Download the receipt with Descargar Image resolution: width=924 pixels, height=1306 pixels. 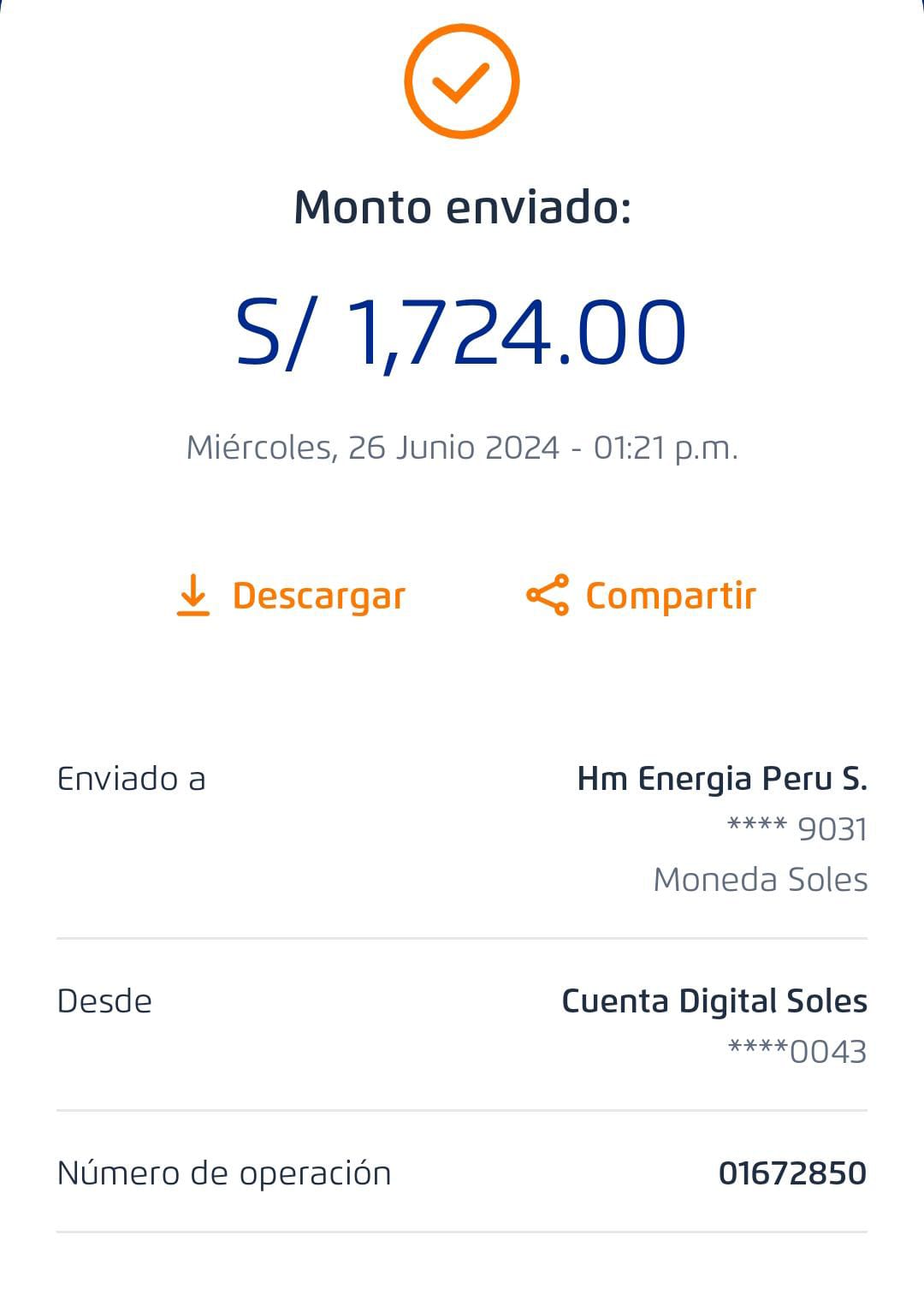tap(291, 596)
